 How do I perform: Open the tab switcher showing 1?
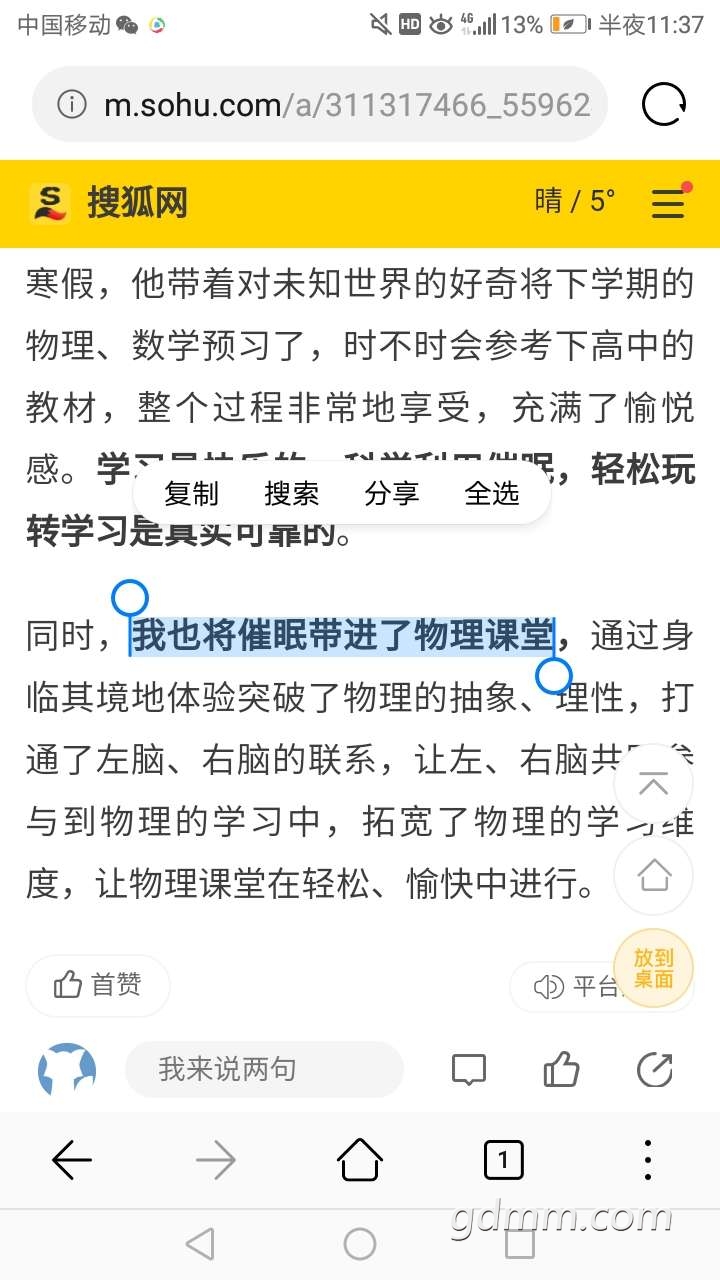503,1160
